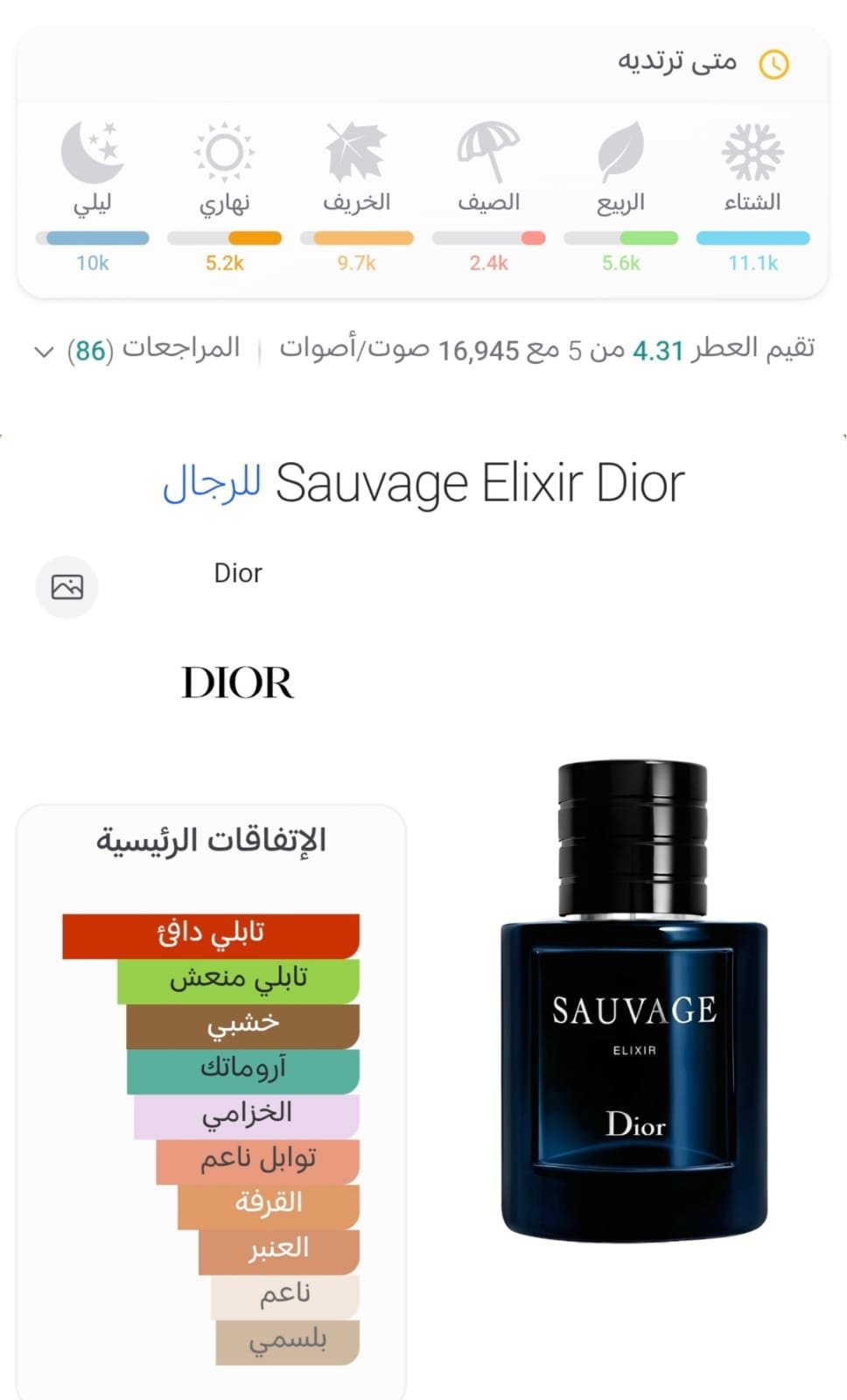Click the winter vote bar showing 11.1k

[753, 234]
